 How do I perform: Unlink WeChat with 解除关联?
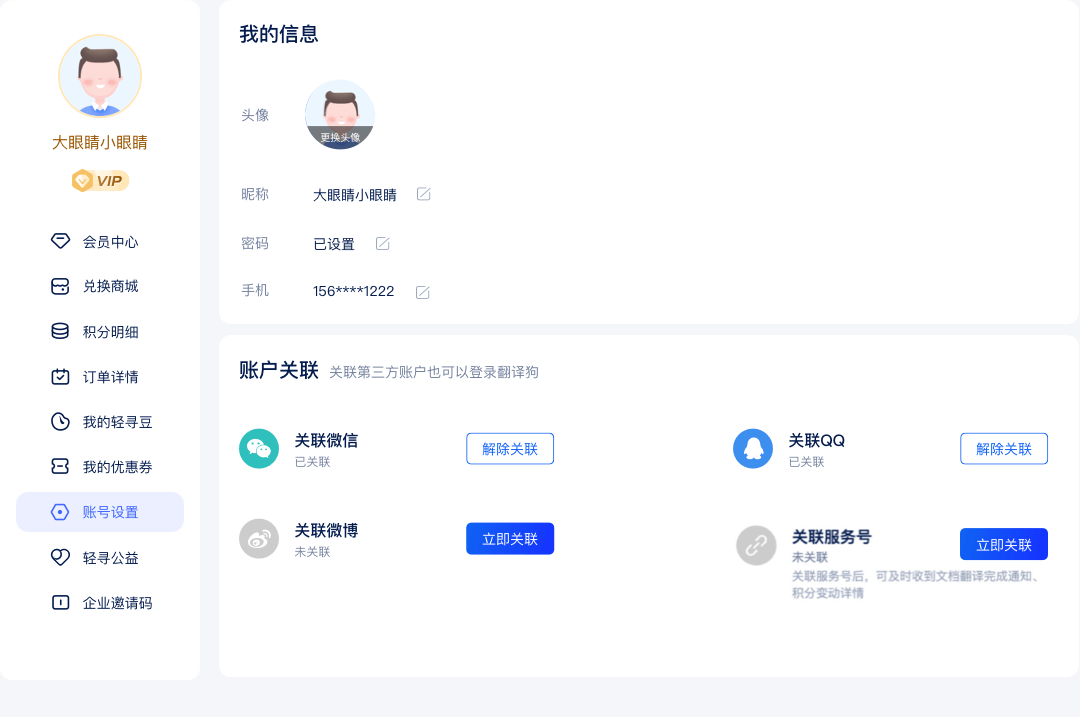(x=510, y=449)
